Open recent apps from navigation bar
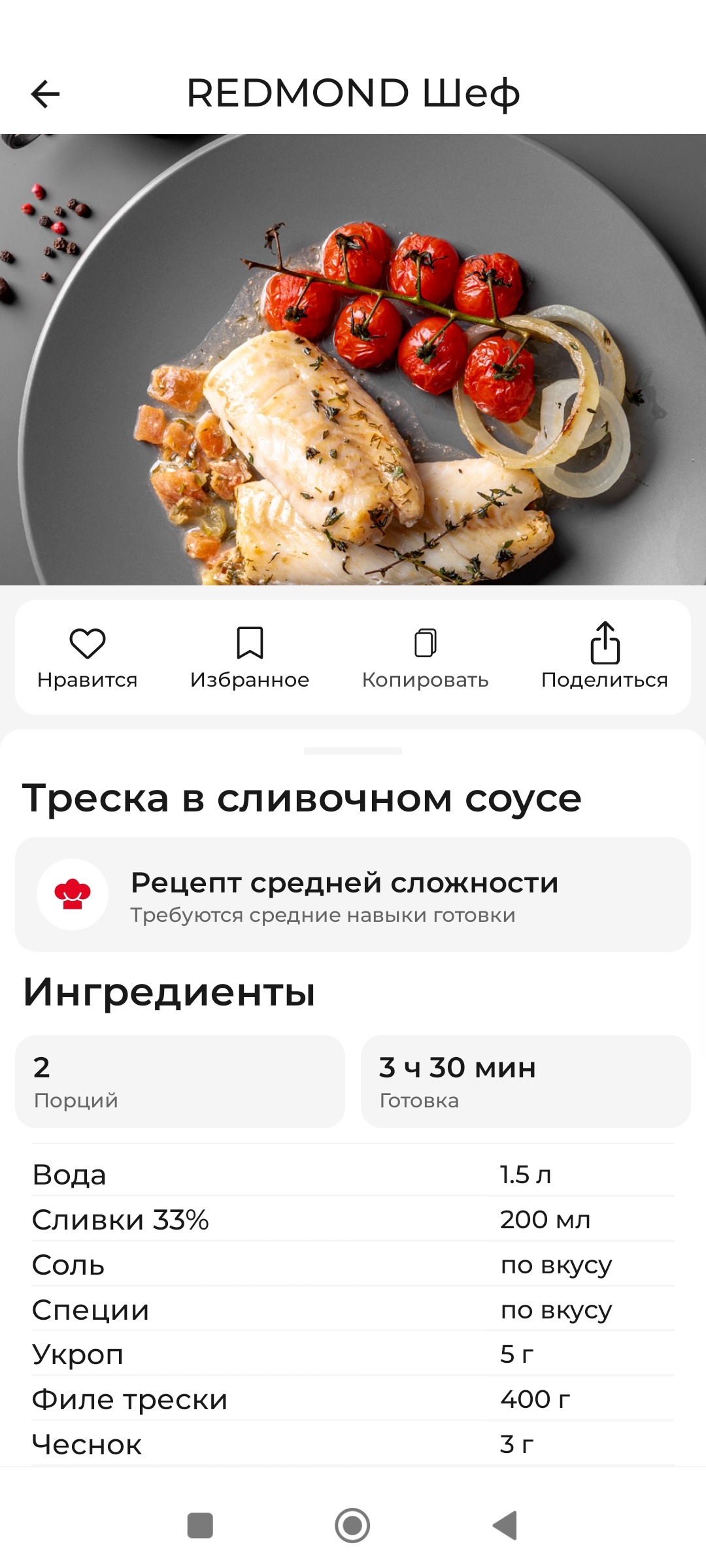706x1568 pixels. click(200, 1526)
